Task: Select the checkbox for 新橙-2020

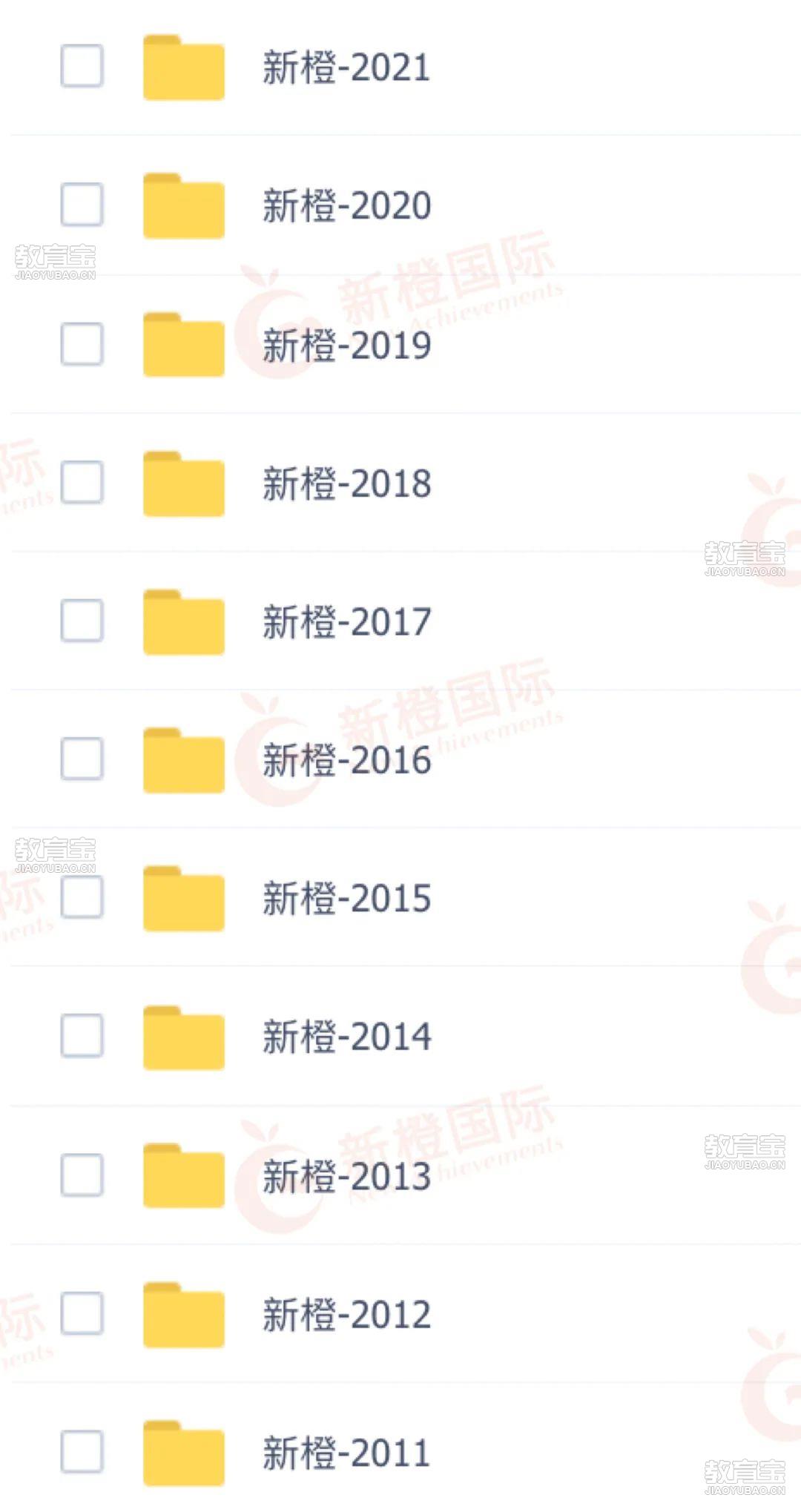Action: [x=82, y=205]
